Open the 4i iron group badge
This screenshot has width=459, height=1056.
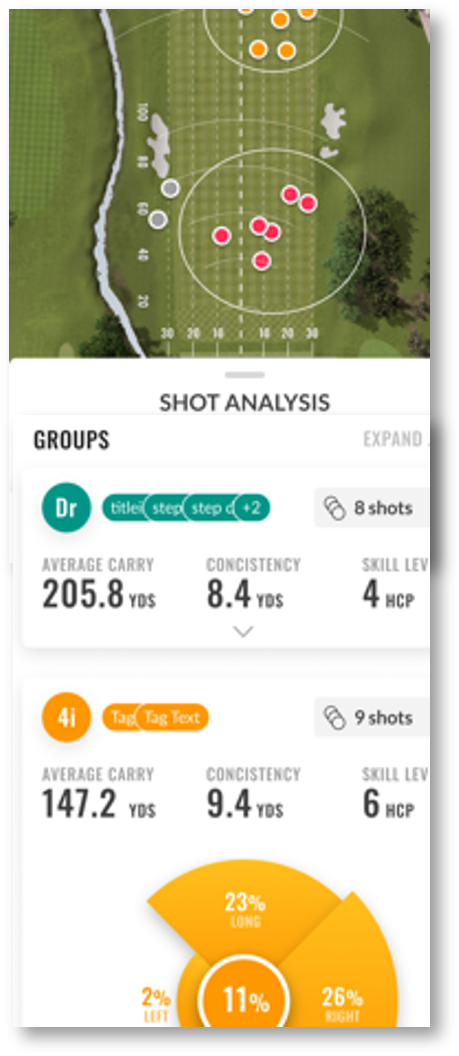[66, 717]
